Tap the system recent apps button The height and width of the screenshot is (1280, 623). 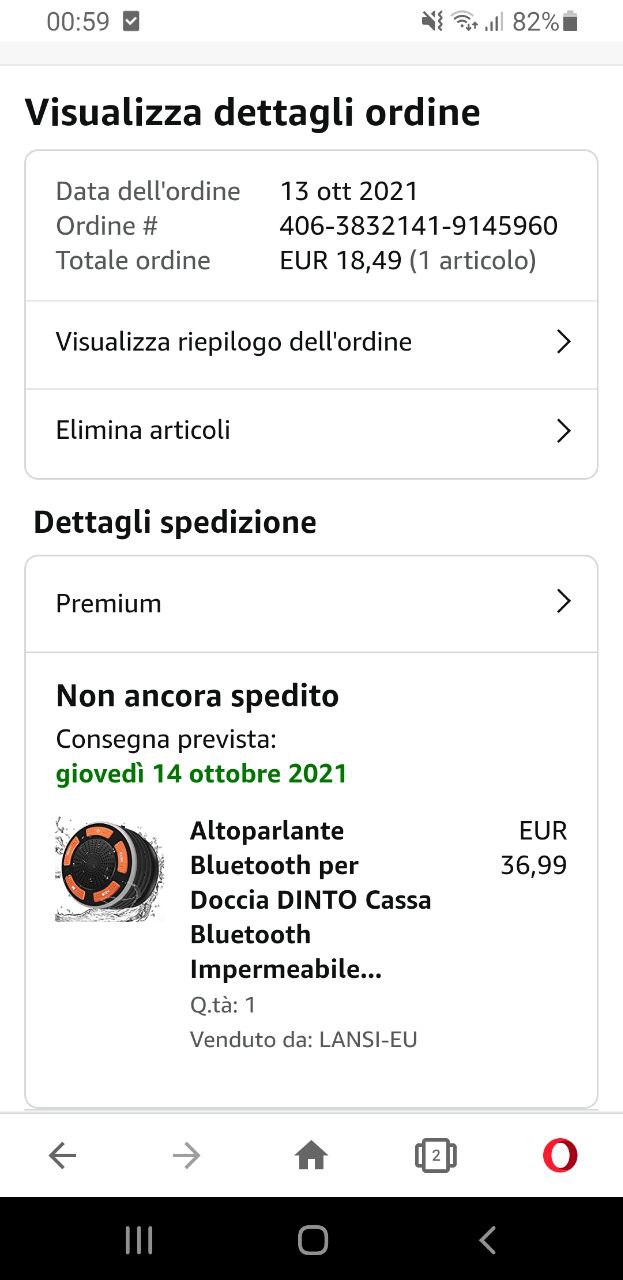click(139, 1241)
